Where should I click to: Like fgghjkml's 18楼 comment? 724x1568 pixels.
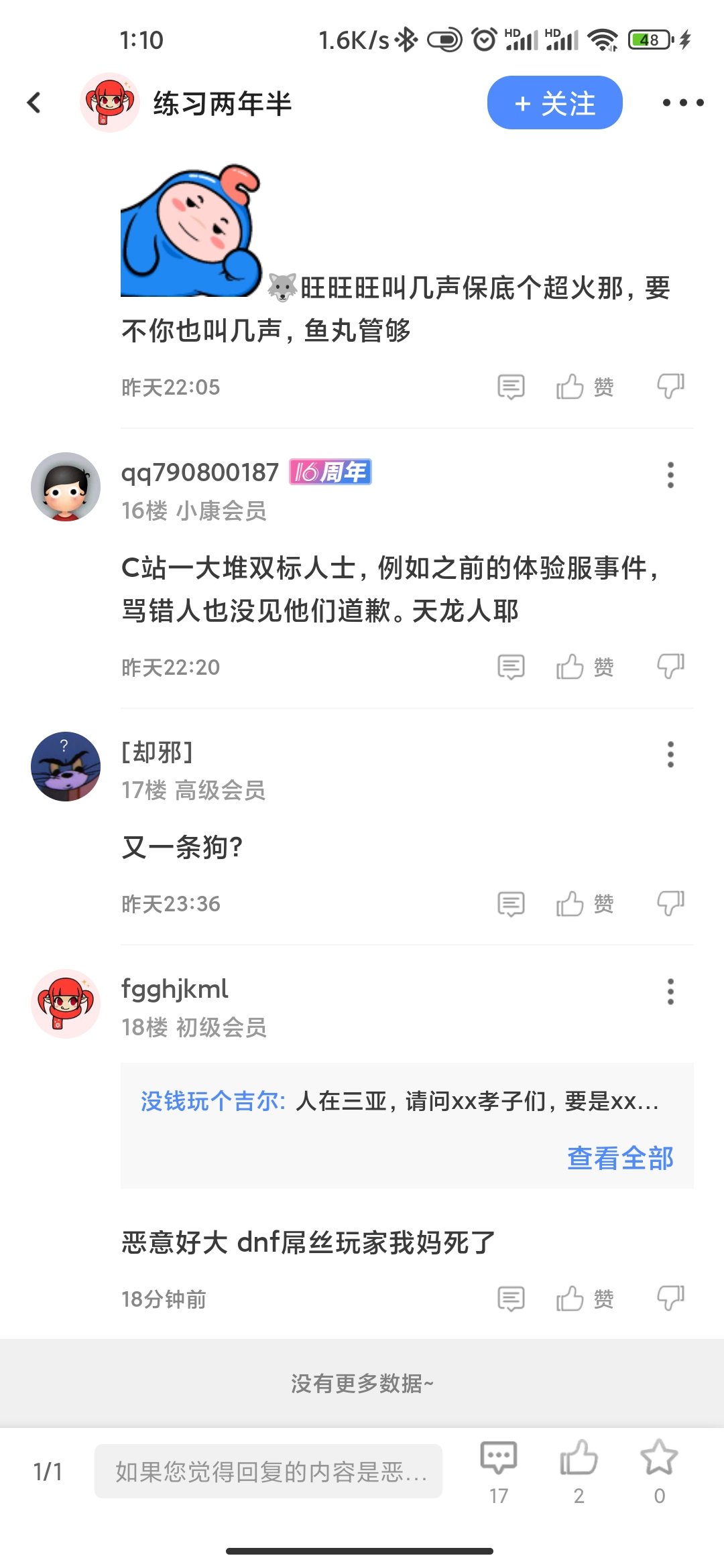585,1299
